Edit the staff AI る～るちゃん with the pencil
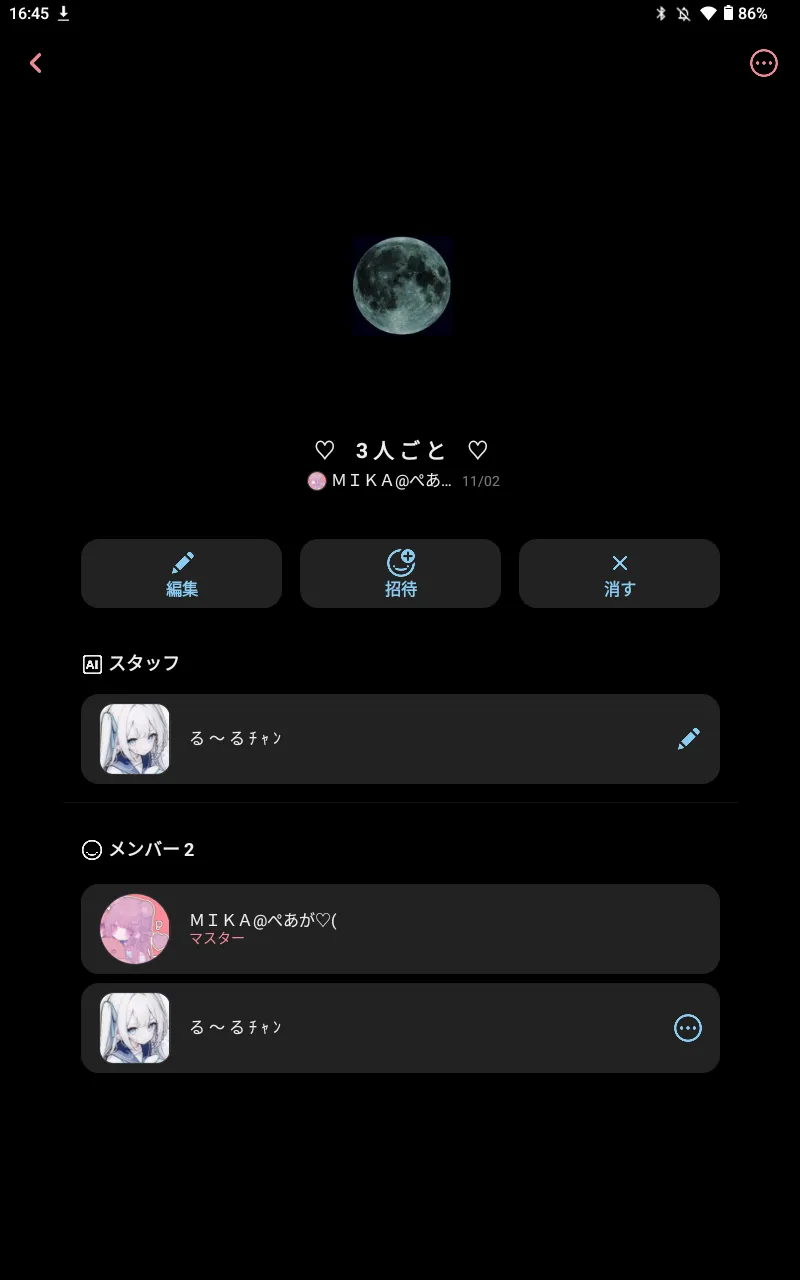Viewport: 800px width, 1280px height. point(688,739)
